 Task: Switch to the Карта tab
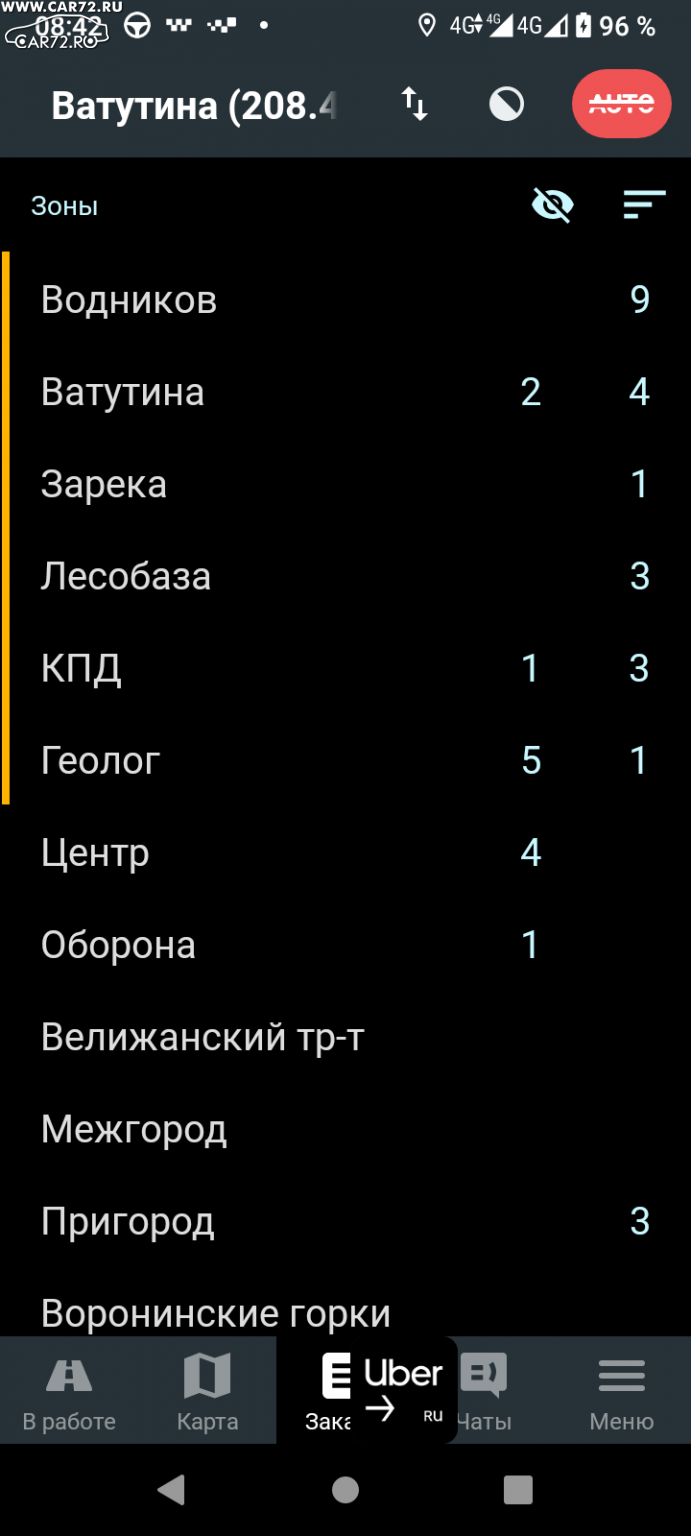(207, 1391)
